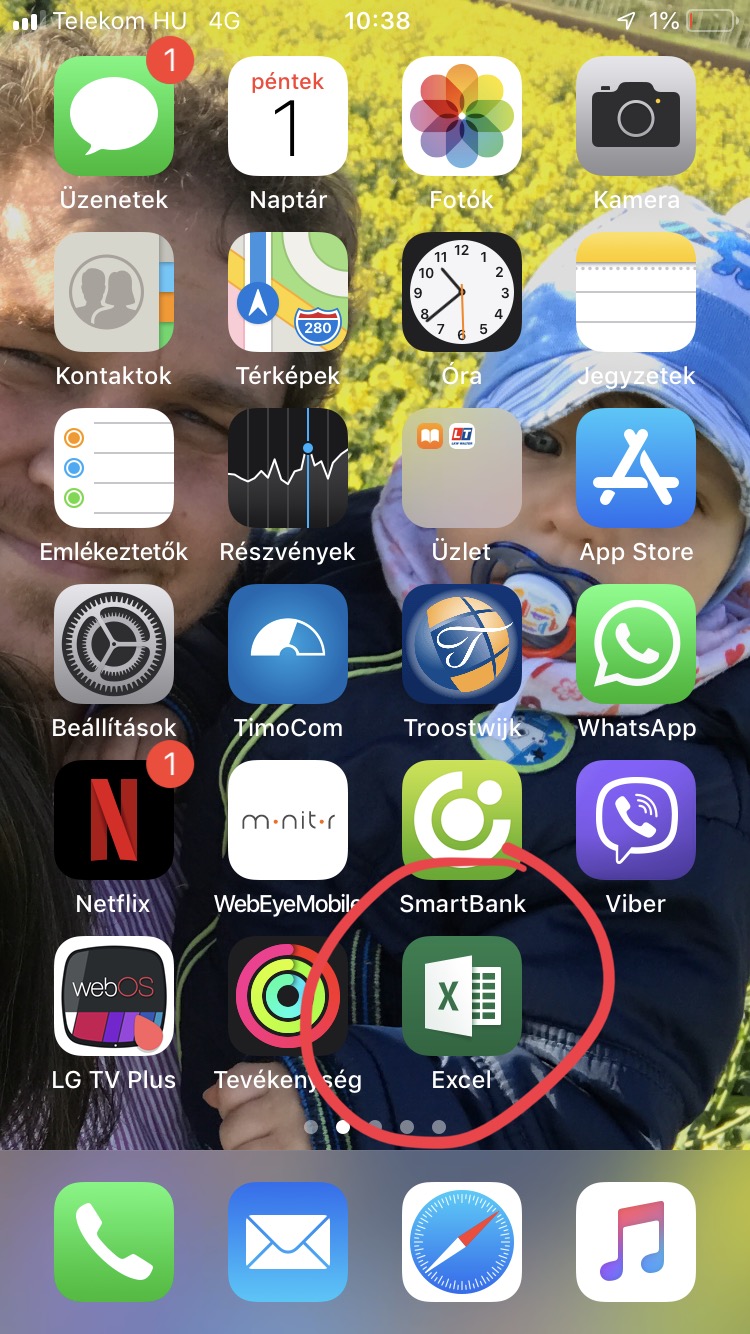The image size is (750, 1334).
Task: Launch the App Store
Action: [x=636, y=468]
